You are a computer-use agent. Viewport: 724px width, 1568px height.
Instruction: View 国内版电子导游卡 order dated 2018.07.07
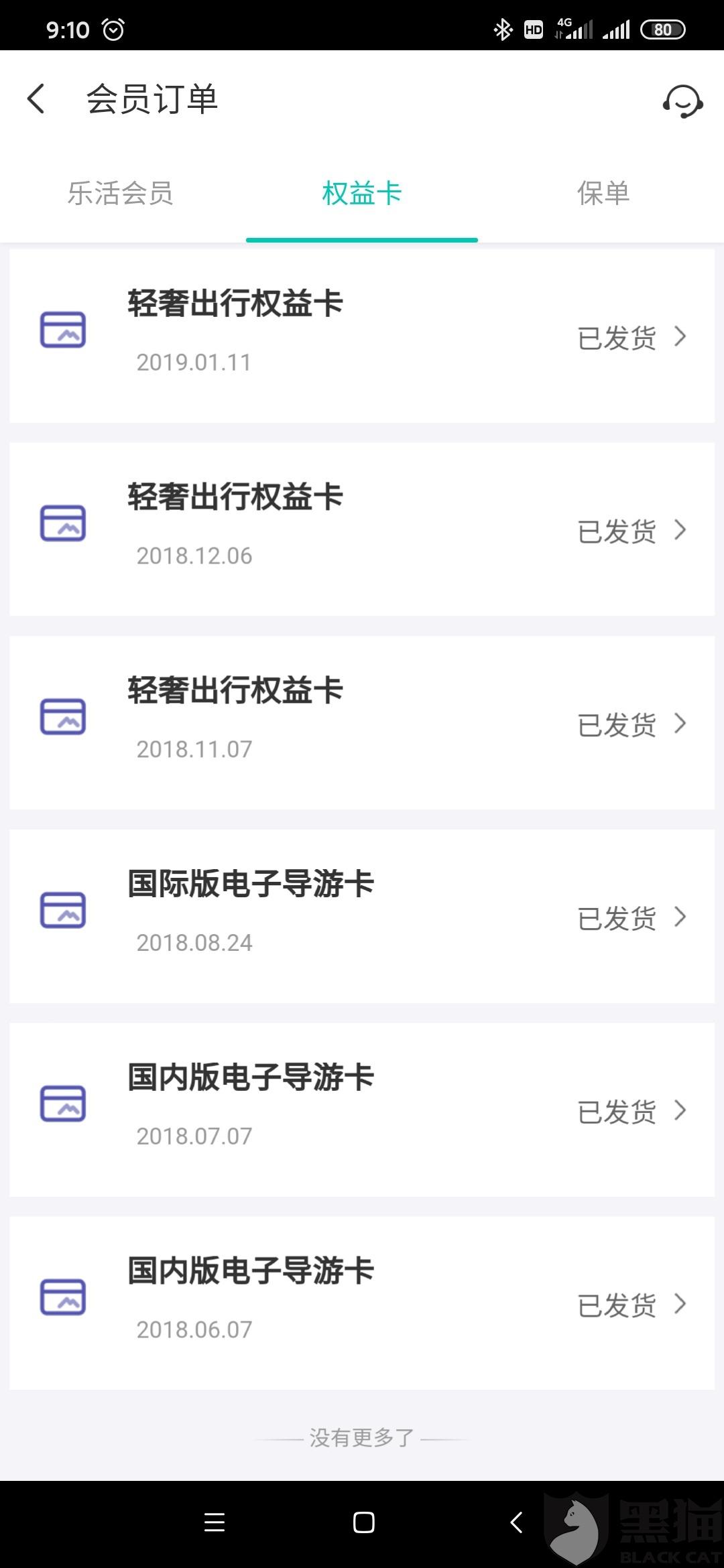click(x=362, y=1110)
